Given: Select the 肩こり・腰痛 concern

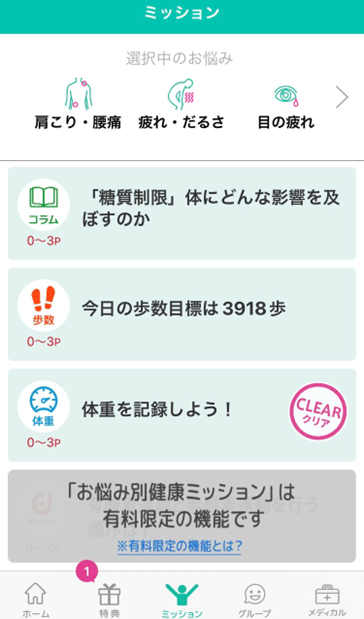Looking at the screenshot, I should click(78, 104).
